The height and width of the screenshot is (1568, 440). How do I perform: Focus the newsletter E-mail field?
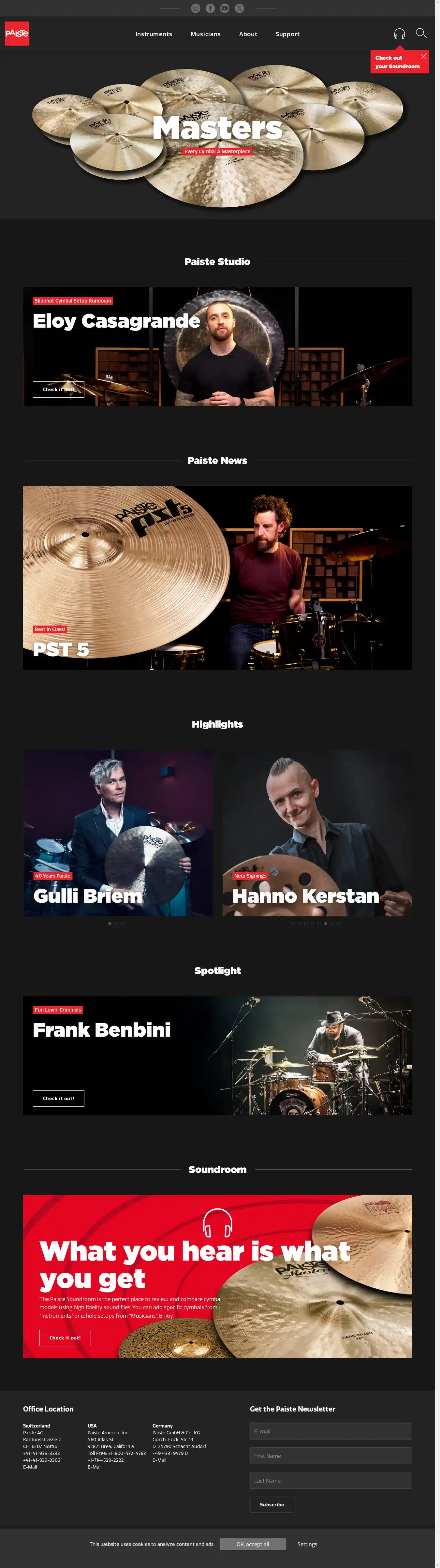tap(330, 1431)
